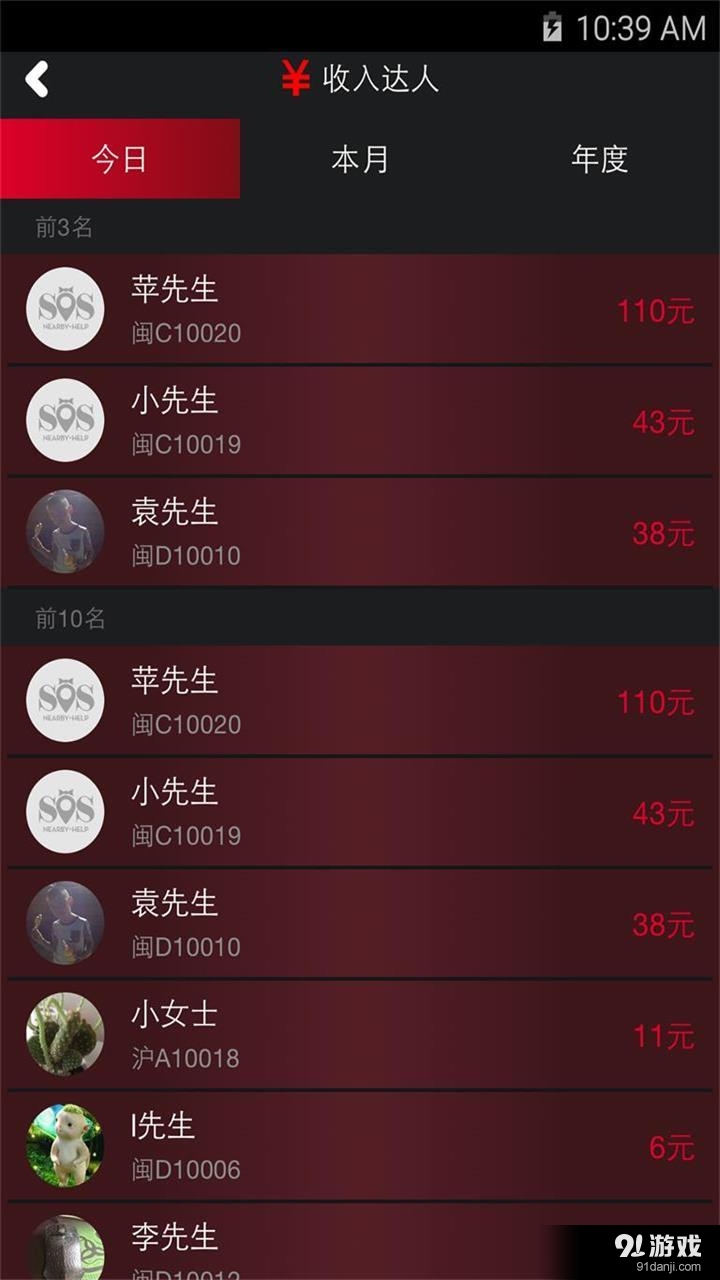Tap the back arrow in the title bar
The width and height of the screenshot is (720, 1280).
[x=37, y=80]
